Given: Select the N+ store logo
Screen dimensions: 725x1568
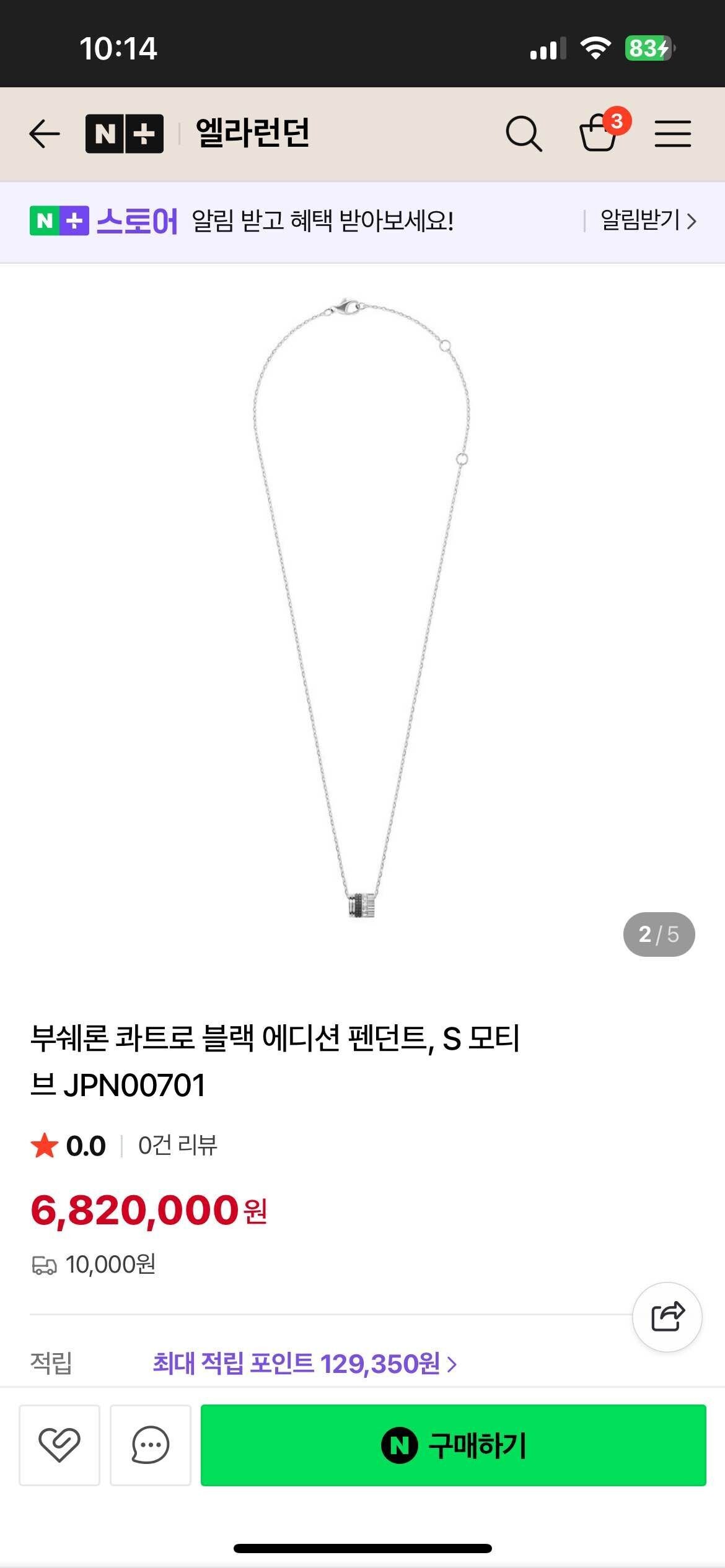Looking at the screenshot, I should pyautogui.click(x=123, y=134).
